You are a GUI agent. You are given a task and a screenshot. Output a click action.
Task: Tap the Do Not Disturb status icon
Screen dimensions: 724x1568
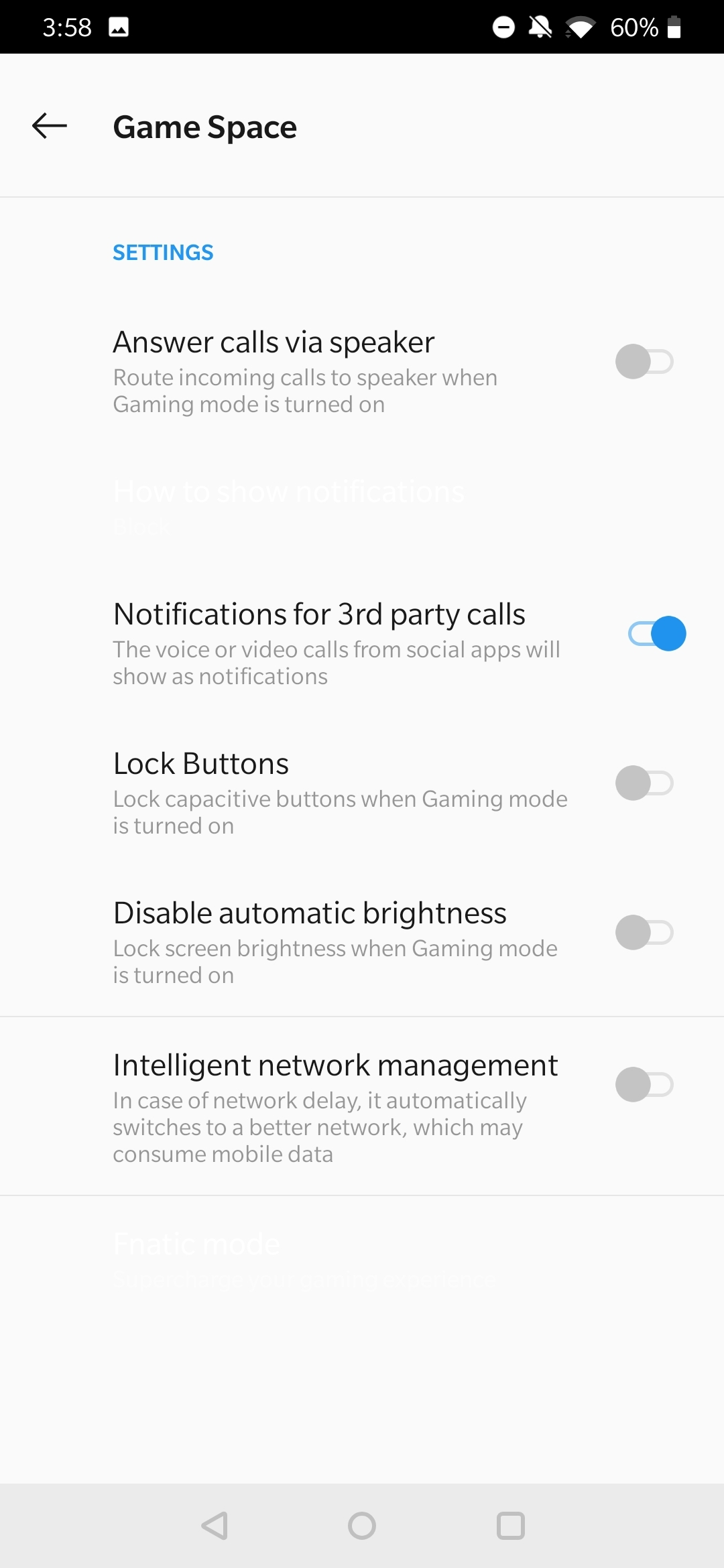tap(503, 26)
